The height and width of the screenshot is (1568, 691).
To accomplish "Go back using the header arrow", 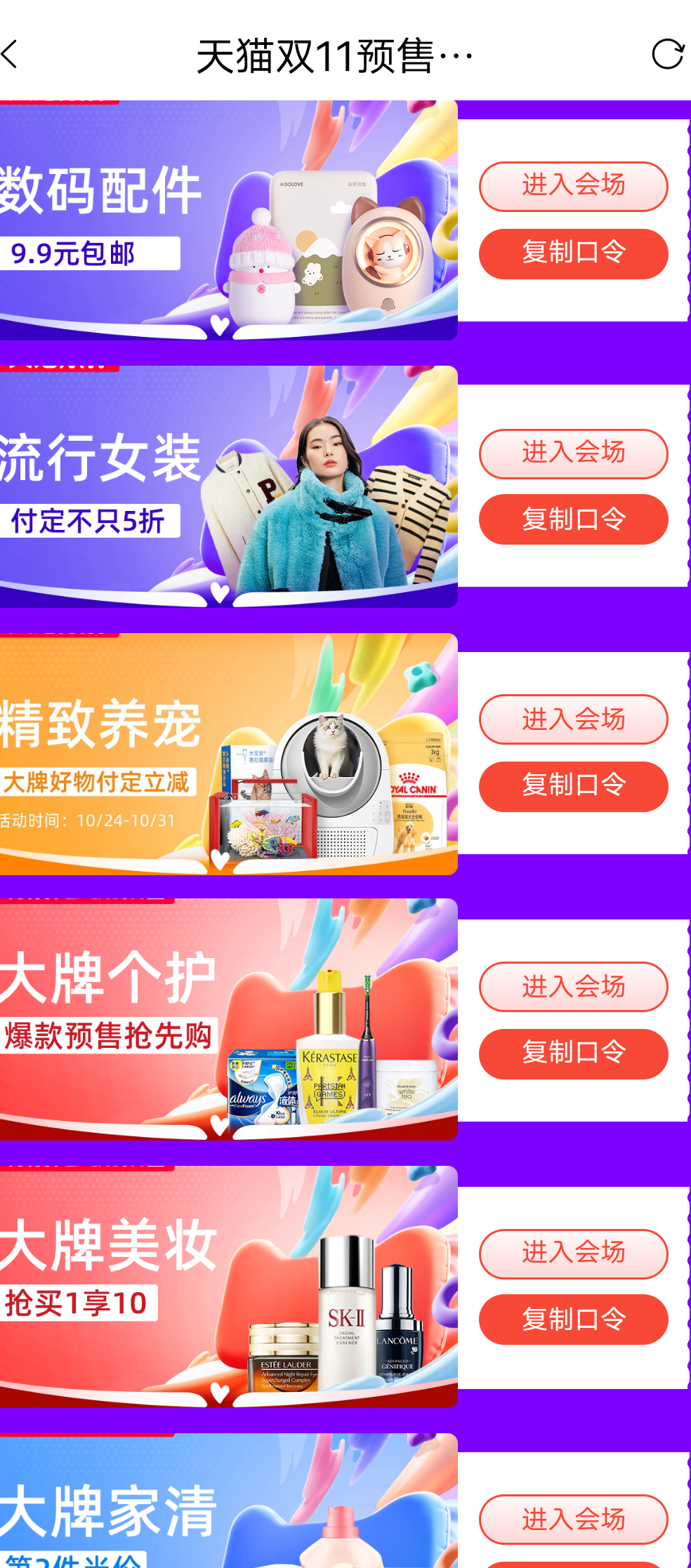I will [x=10, y=54].
